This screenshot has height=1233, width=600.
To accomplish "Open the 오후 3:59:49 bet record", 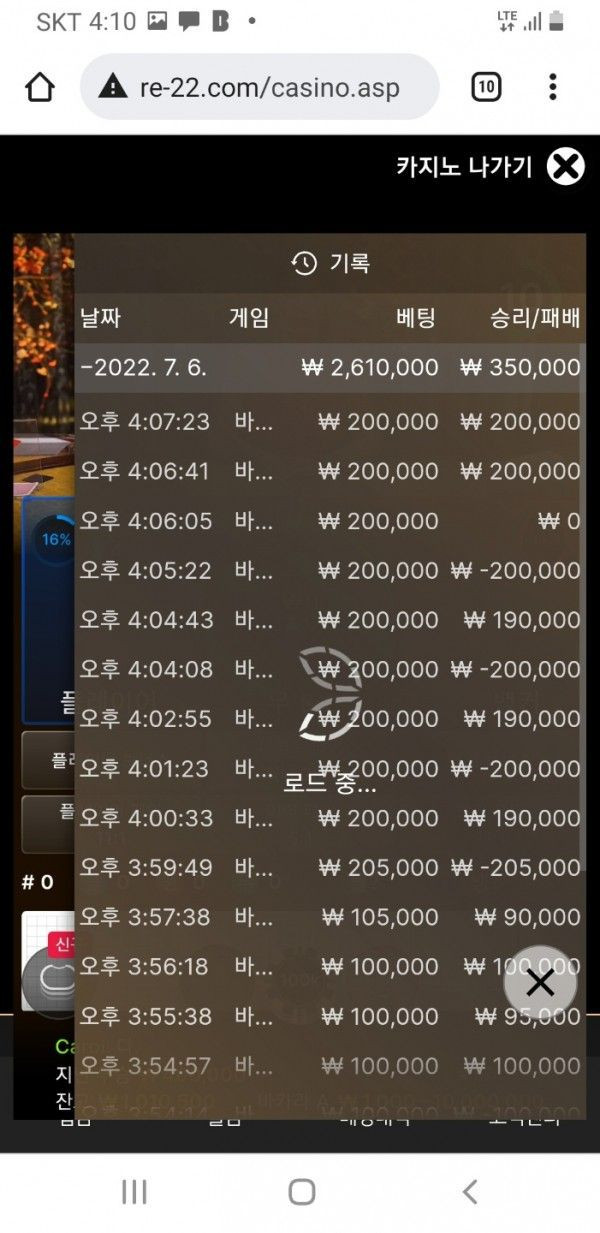I will tap(330, 867).
